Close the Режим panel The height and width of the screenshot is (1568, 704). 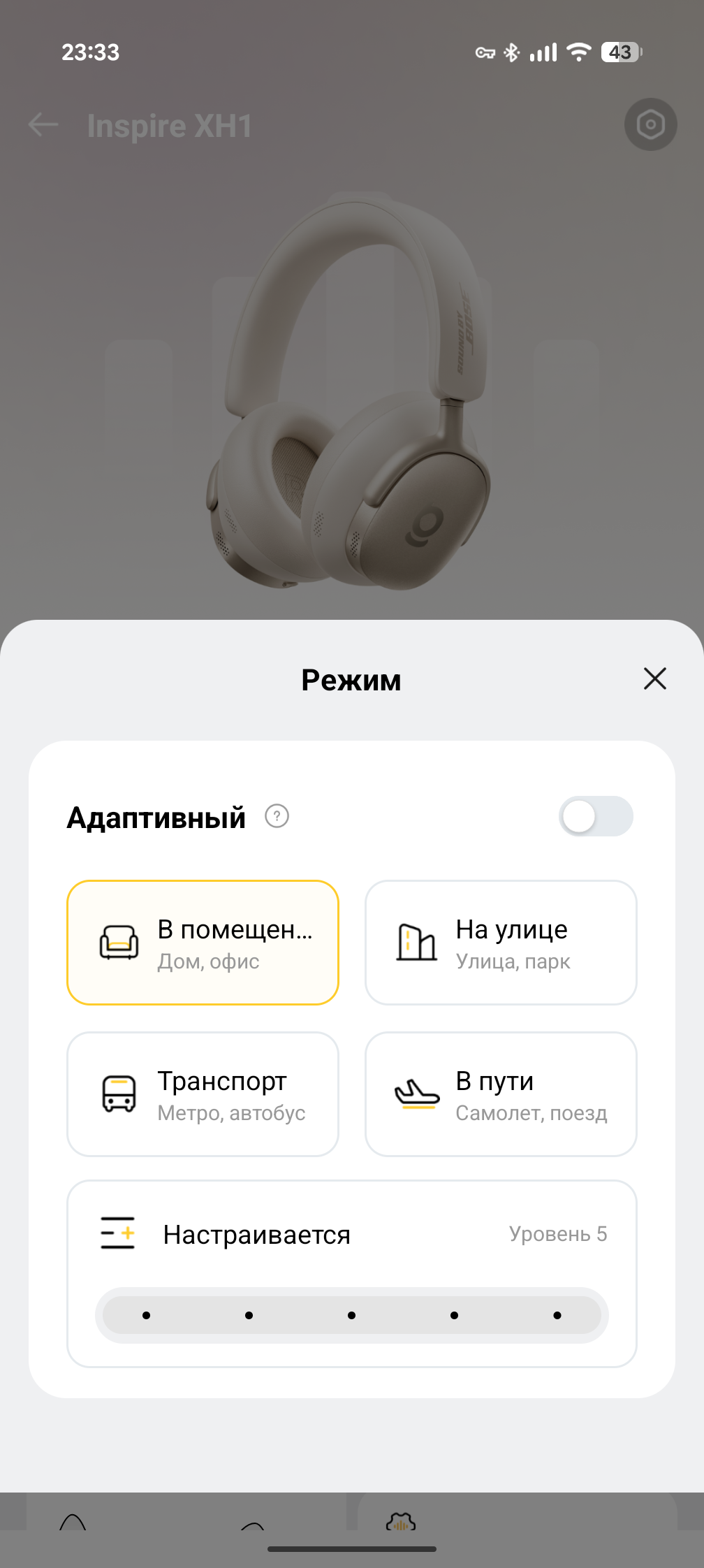654,678
